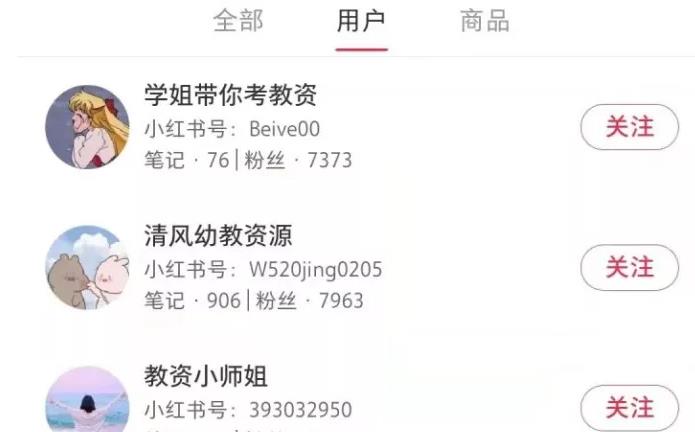Select the 用户 tab

pos(361,21)
